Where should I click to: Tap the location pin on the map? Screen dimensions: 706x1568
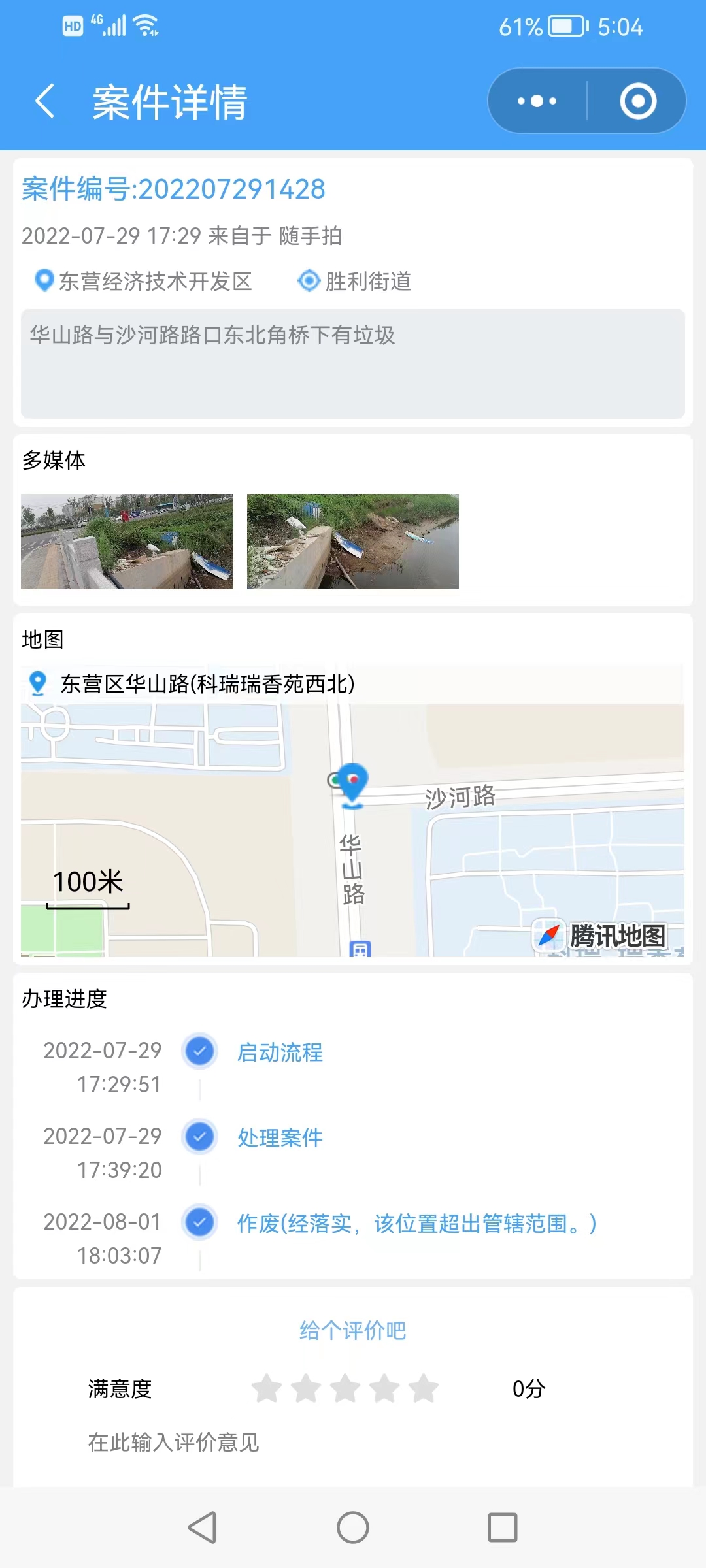(353, 785)
